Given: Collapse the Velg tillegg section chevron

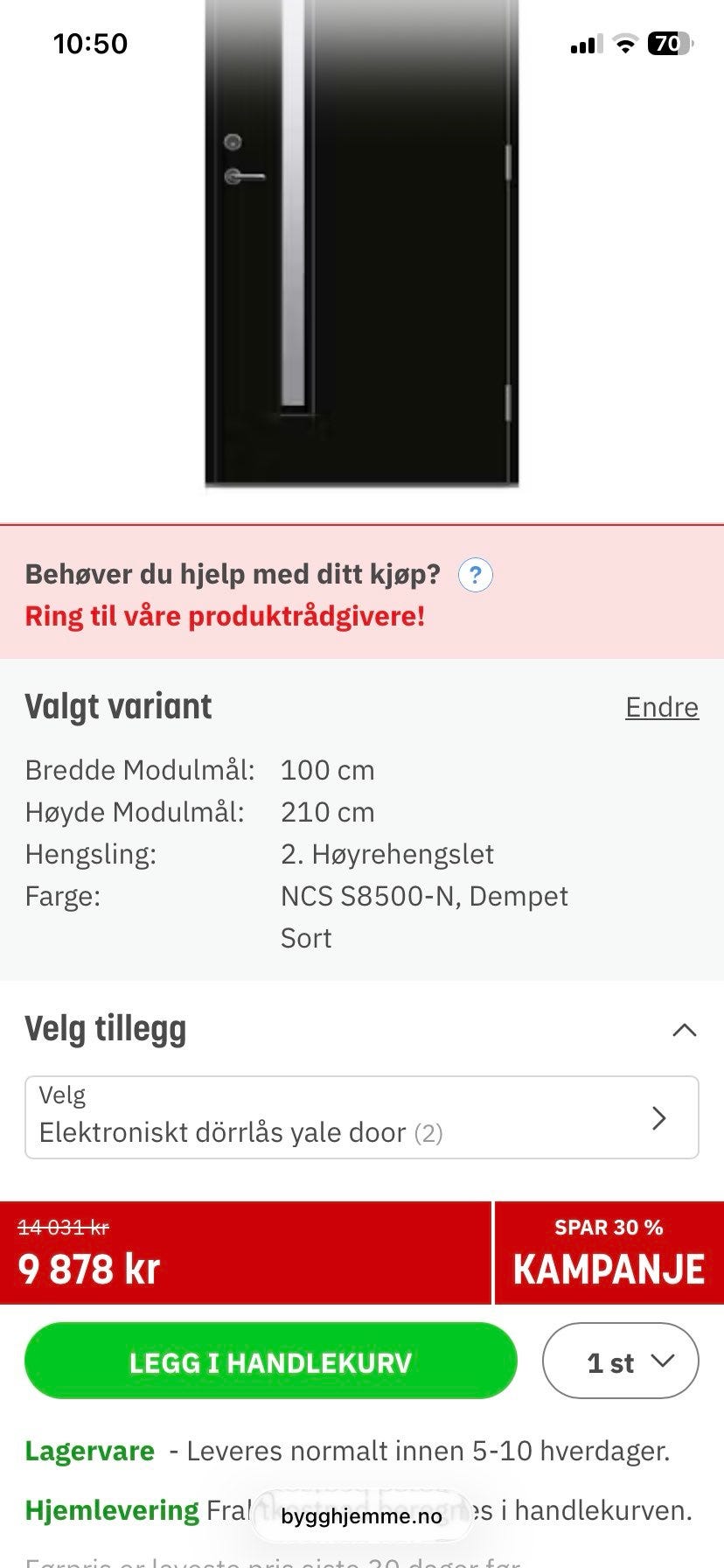Looking at the screenshot, I should click(x=686, y=1031).
